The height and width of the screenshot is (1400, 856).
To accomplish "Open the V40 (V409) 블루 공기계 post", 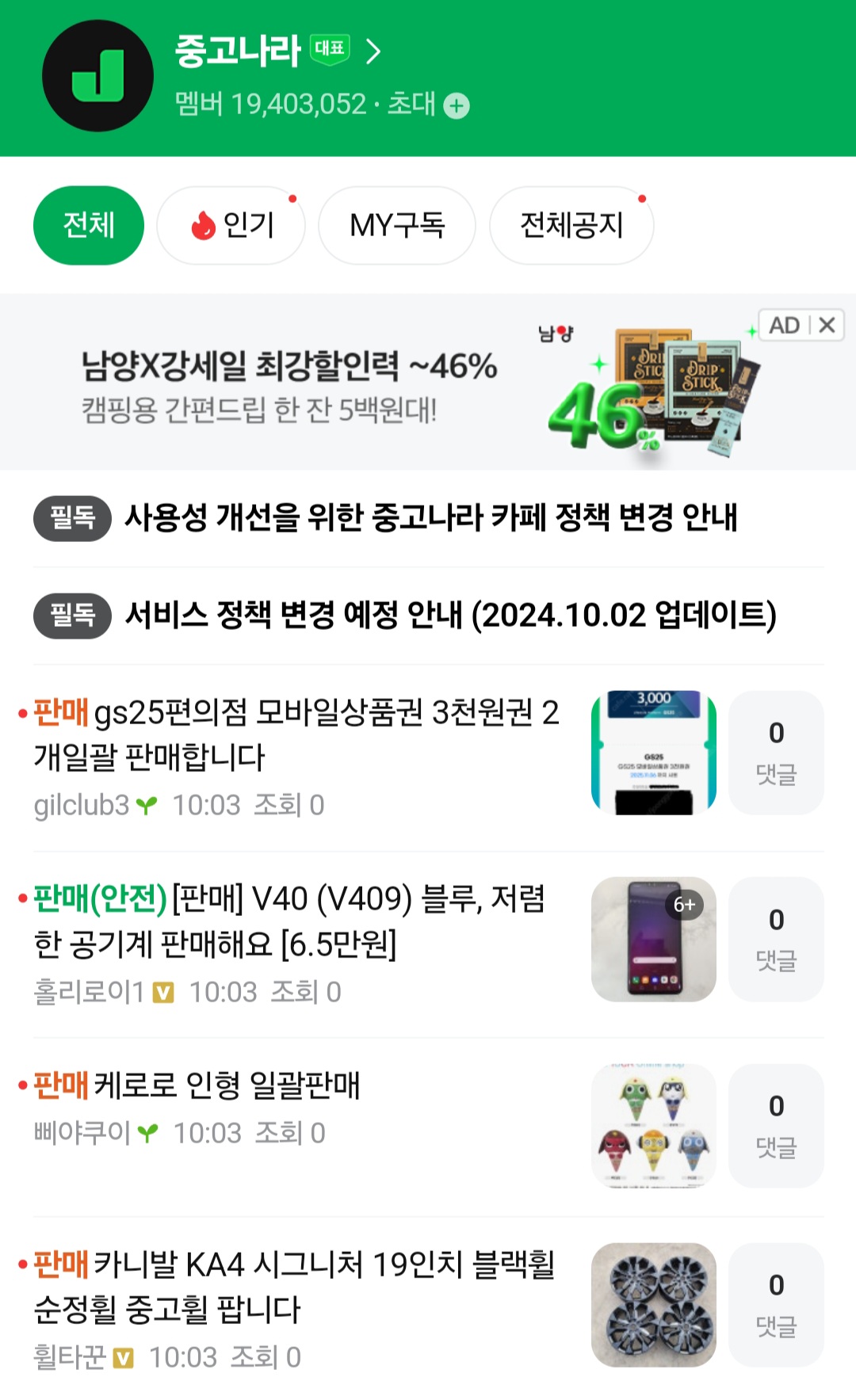I will (289, 921).
